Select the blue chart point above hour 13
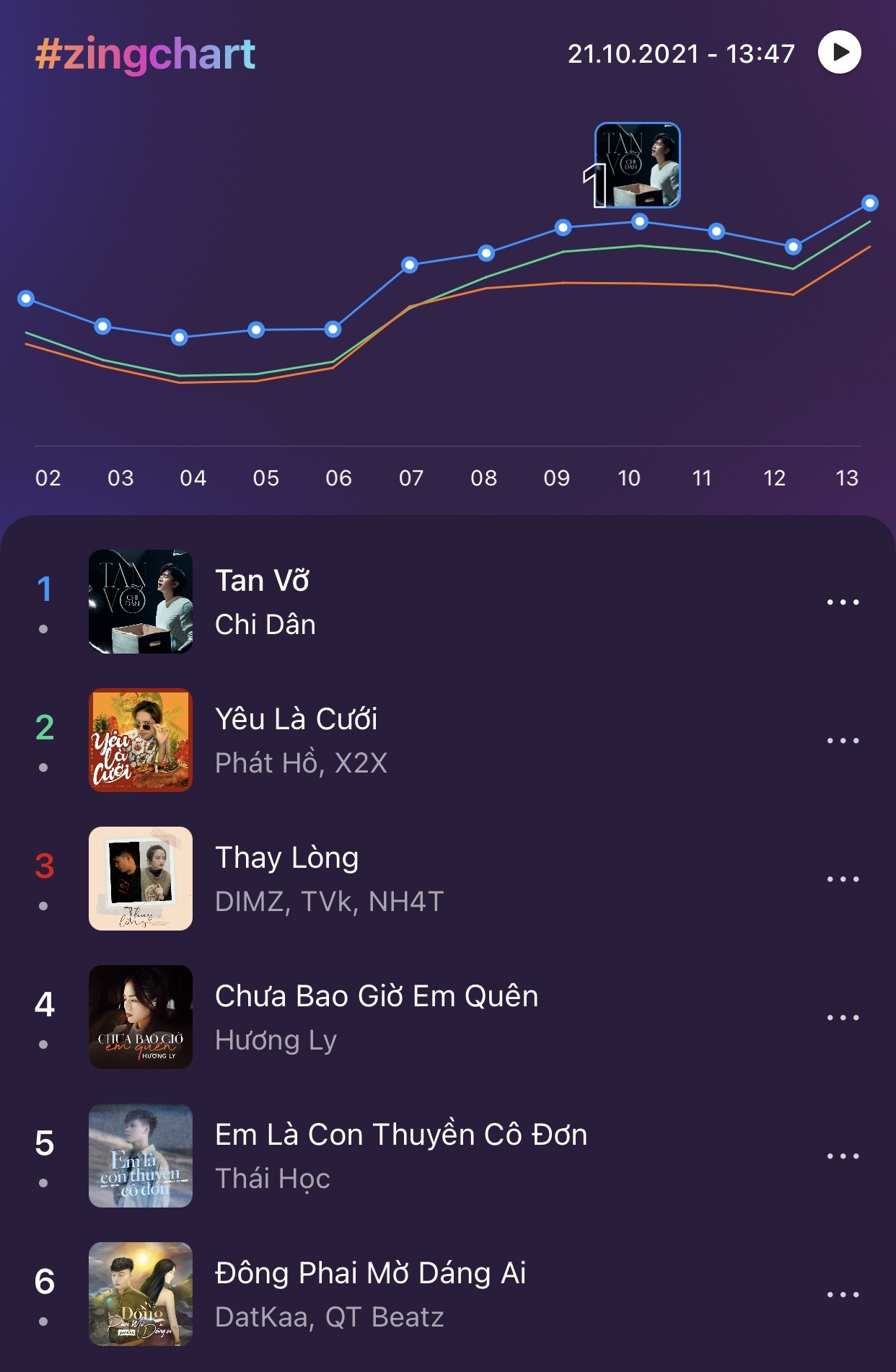This screenshot has height=1372, width=896. (869, 204)
